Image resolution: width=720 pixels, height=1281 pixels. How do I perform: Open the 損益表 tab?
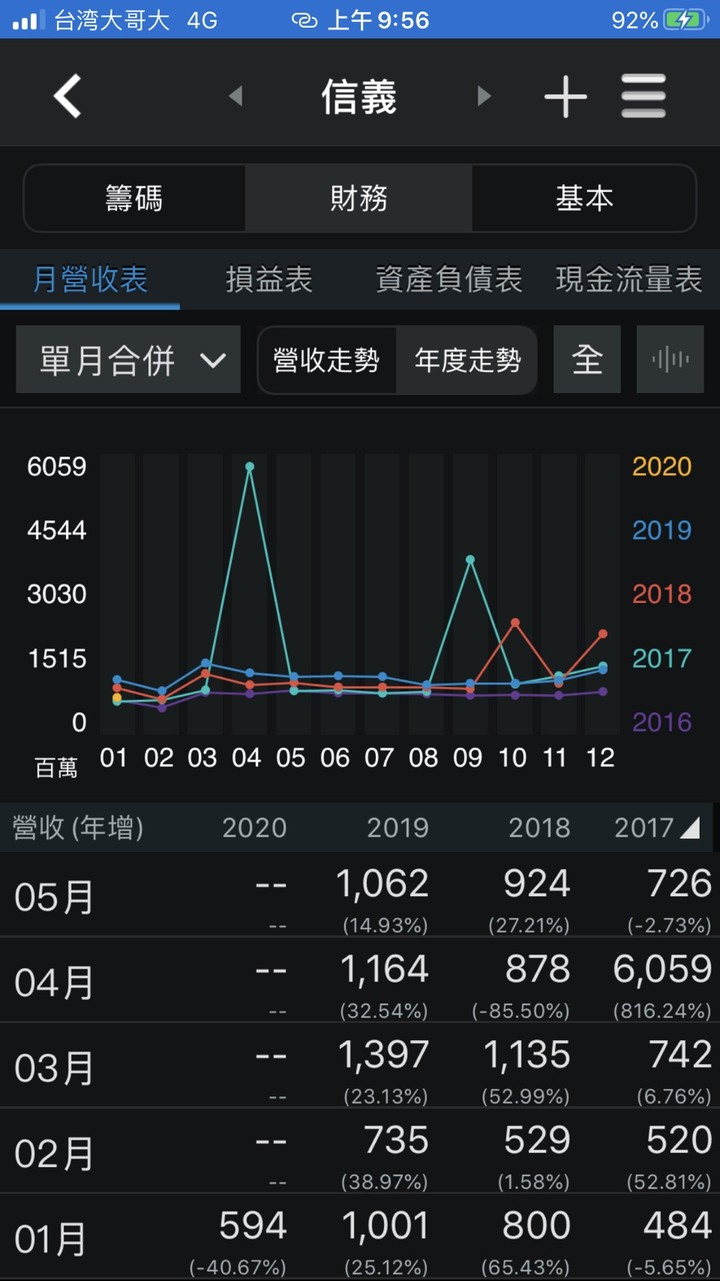click(x=269, y=279)
